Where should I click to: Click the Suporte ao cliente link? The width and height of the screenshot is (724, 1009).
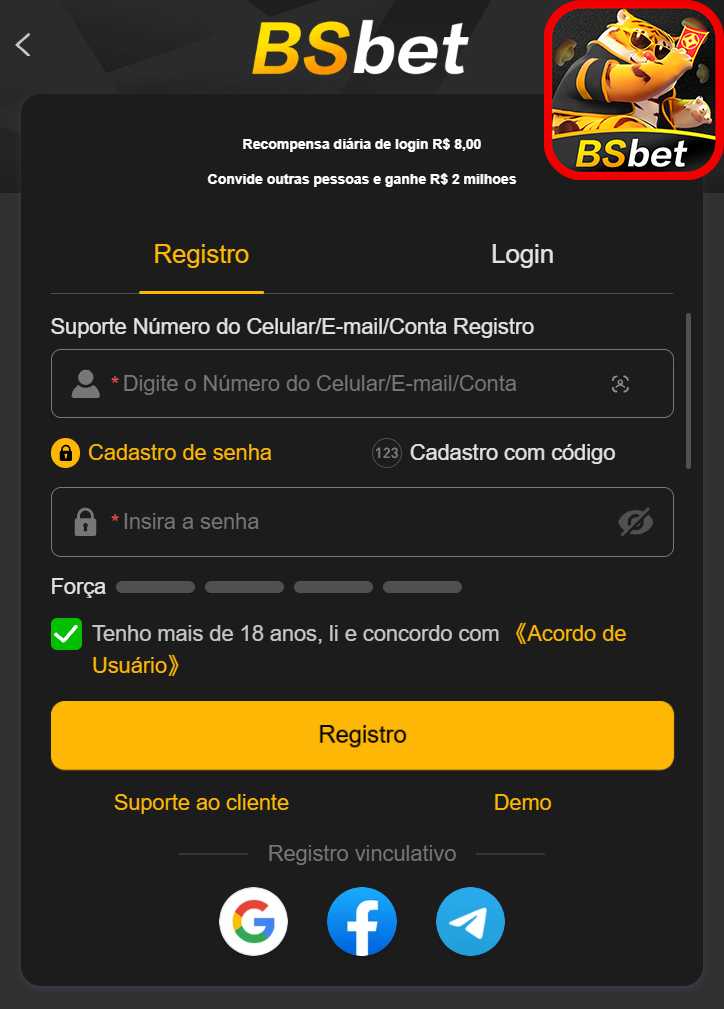coord(201,802)
